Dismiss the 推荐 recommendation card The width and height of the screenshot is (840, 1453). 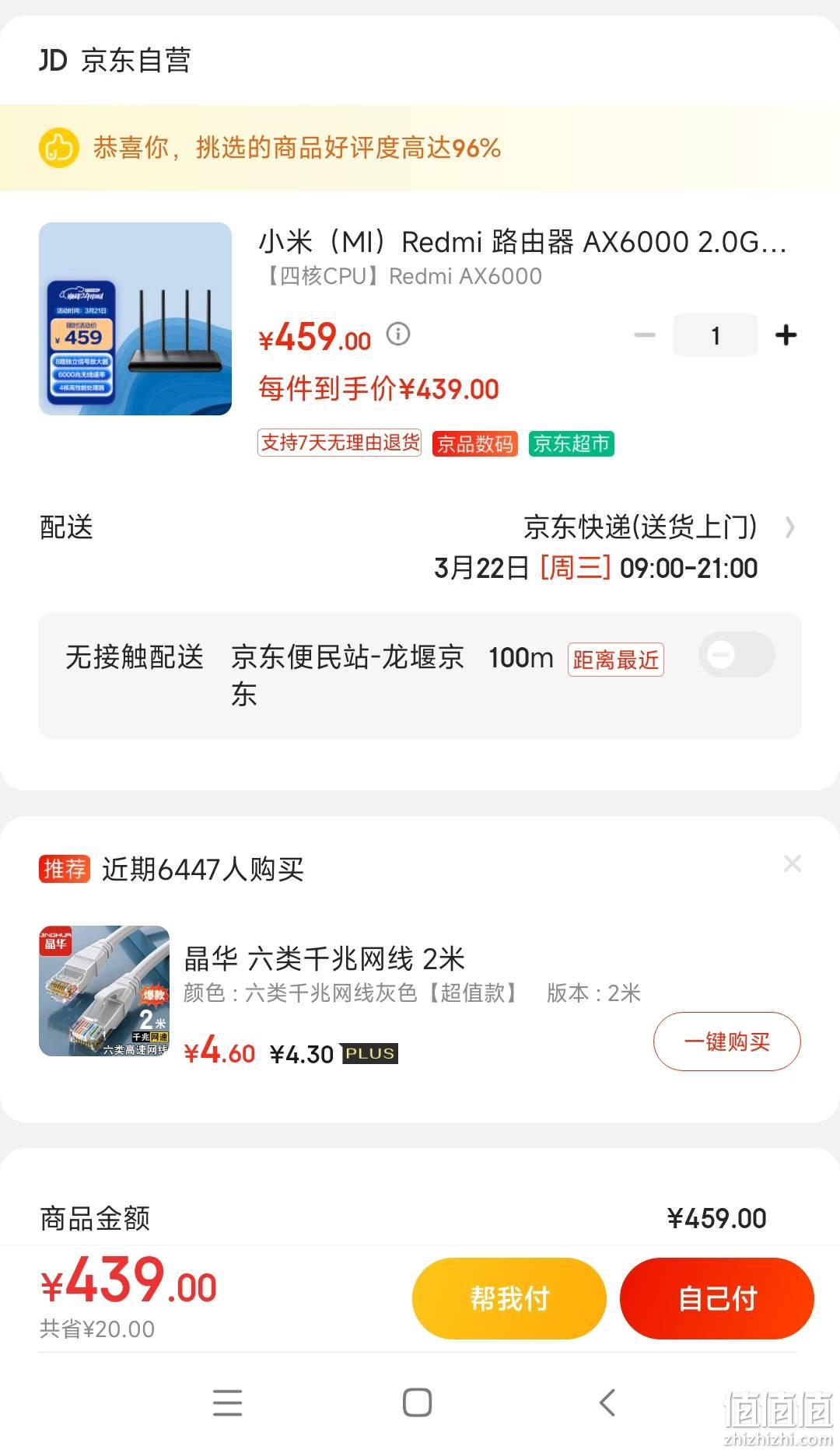[x=792, y=863]
